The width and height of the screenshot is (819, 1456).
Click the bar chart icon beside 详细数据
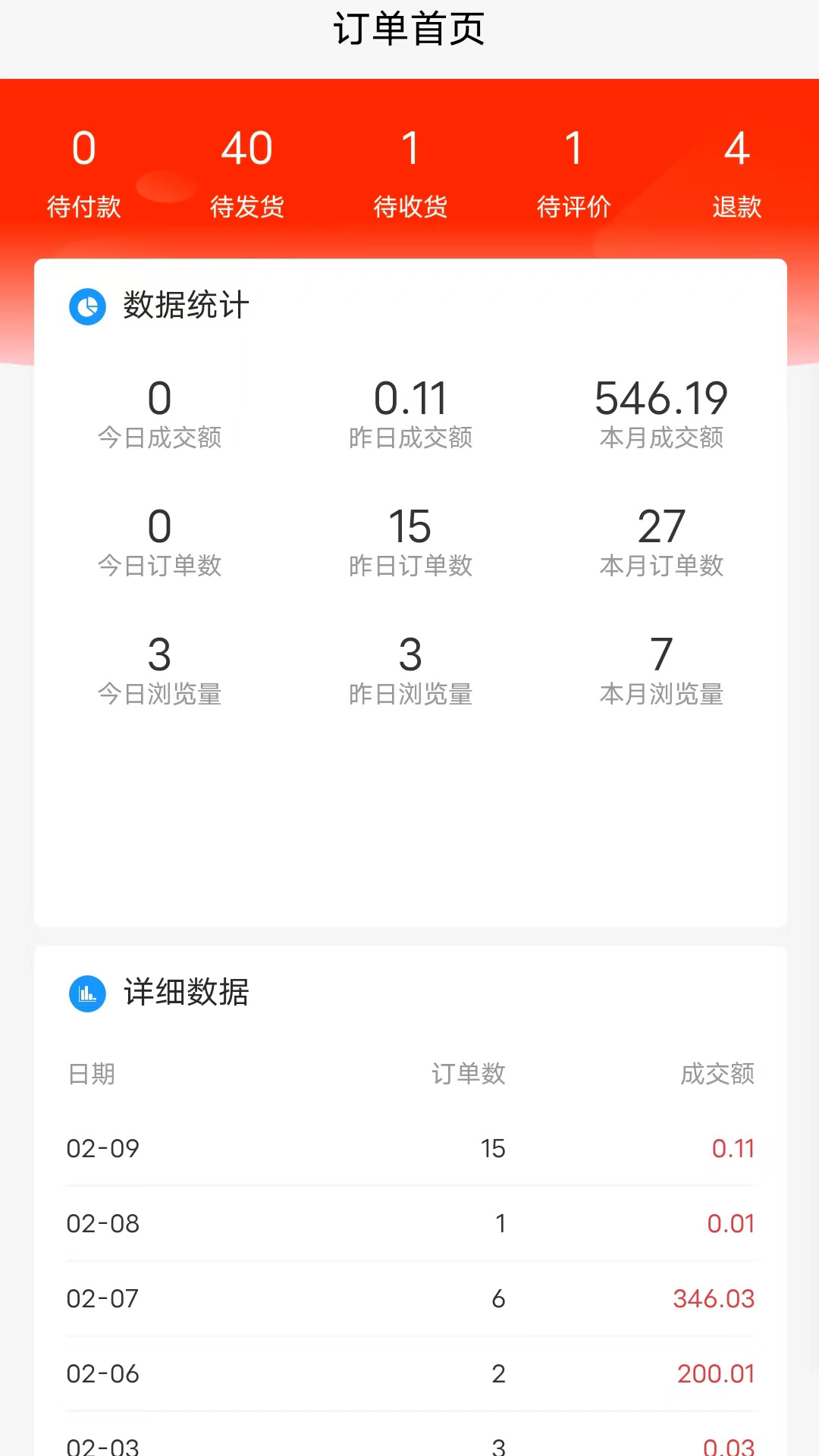(86, 993)
